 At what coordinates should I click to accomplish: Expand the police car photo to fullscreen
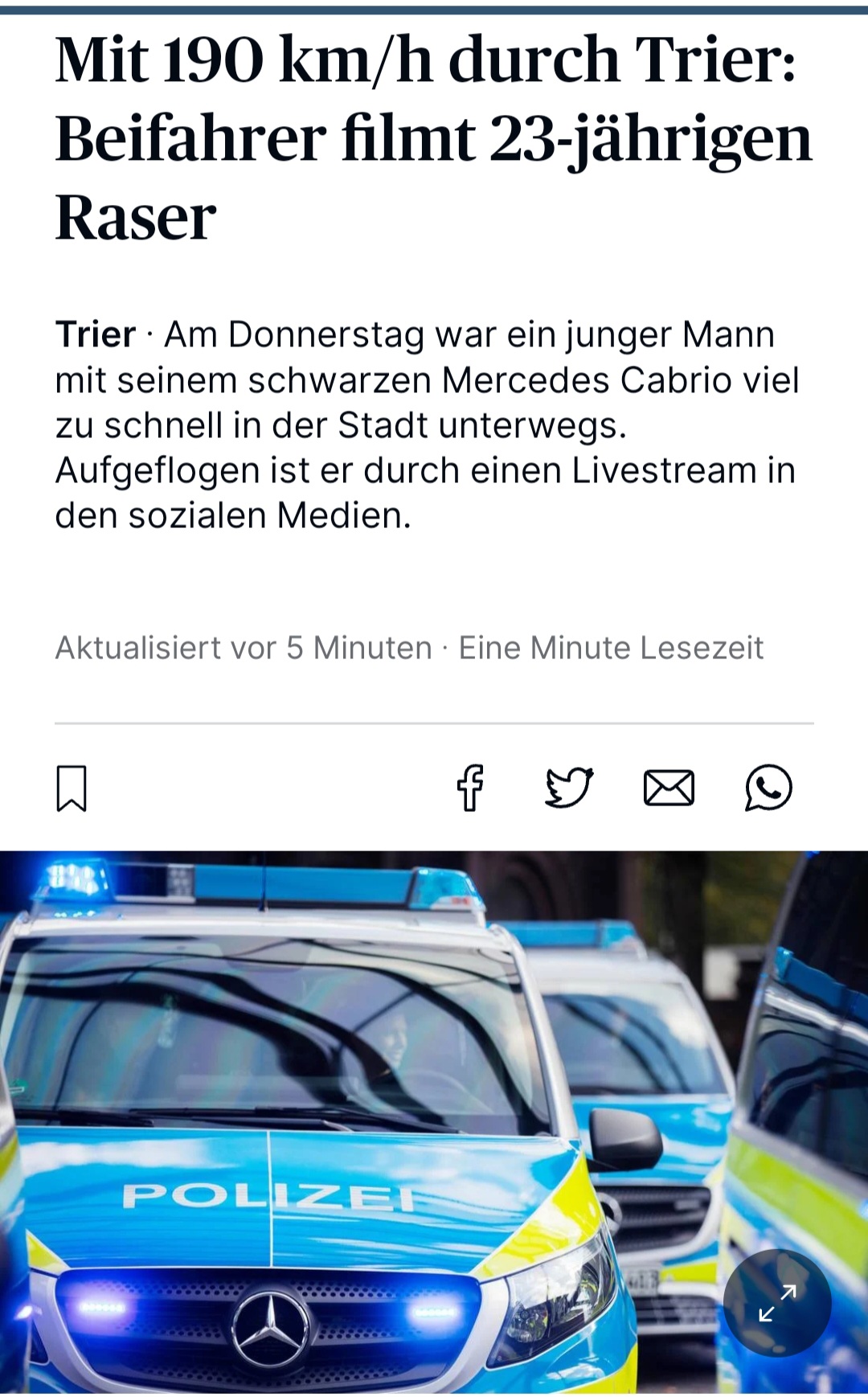click(x=776, y=1303)
